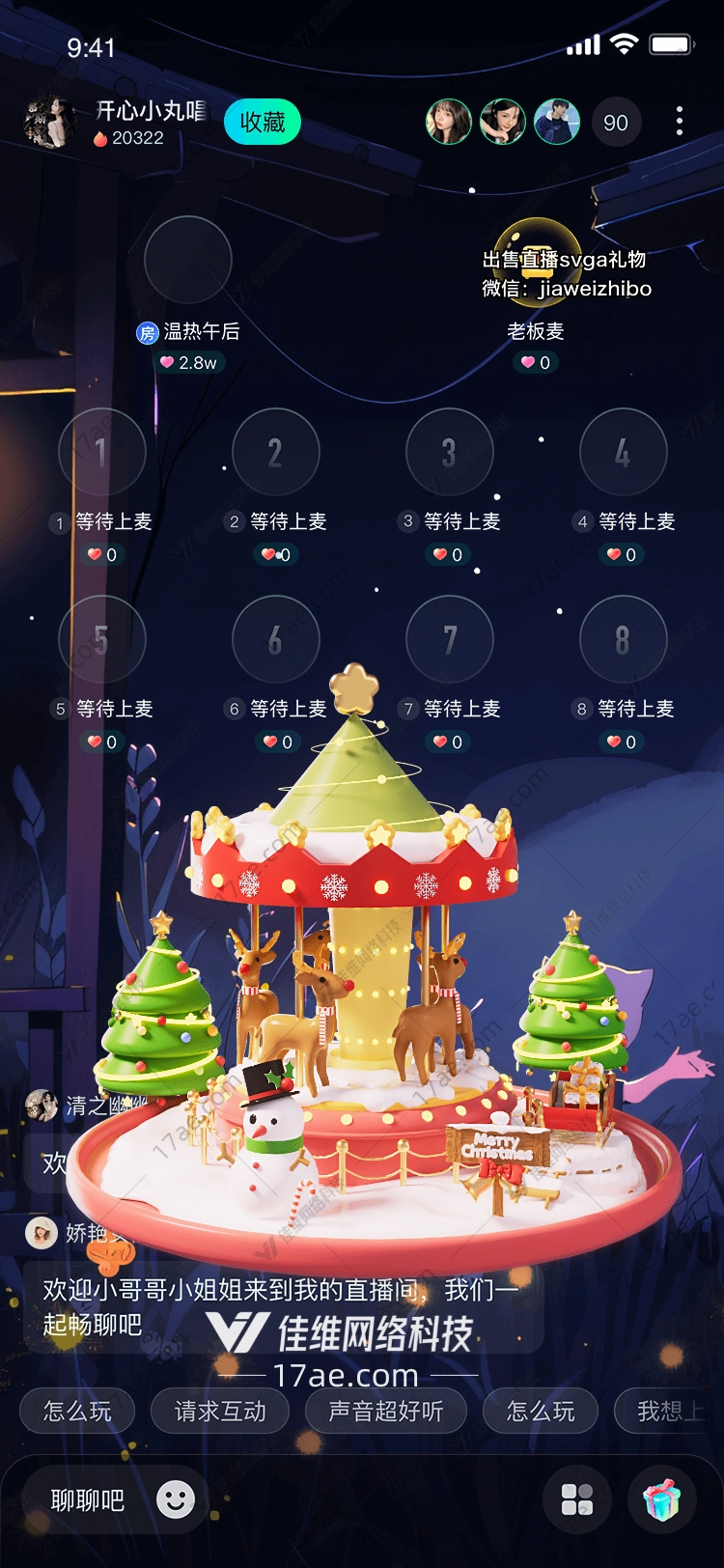
Task: Send the 请求互动 quick reply chip
Action: click(220, 1412)
